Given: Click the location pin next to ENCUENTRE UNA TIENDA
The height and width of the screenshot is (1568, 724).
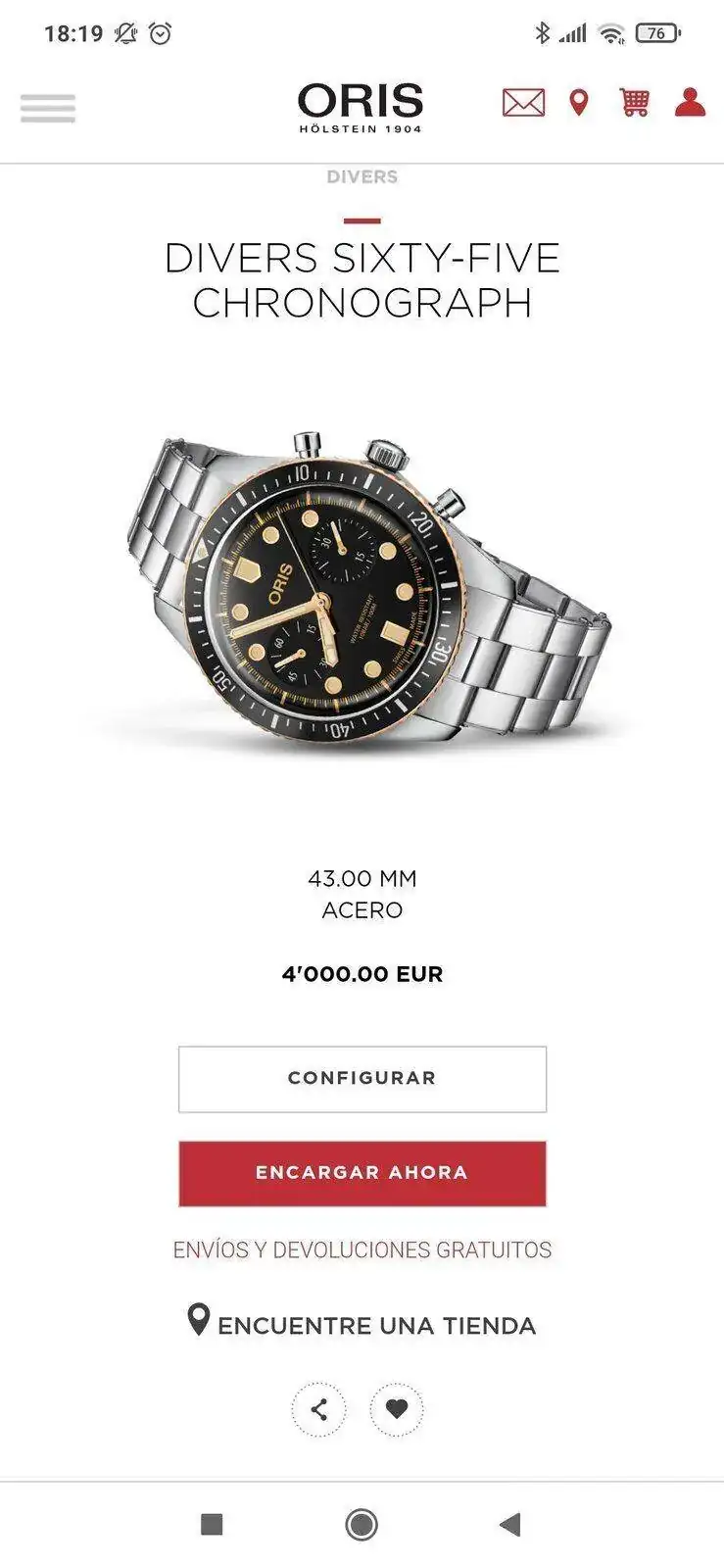Looking at the screenshot, I should pos(201,1321).
